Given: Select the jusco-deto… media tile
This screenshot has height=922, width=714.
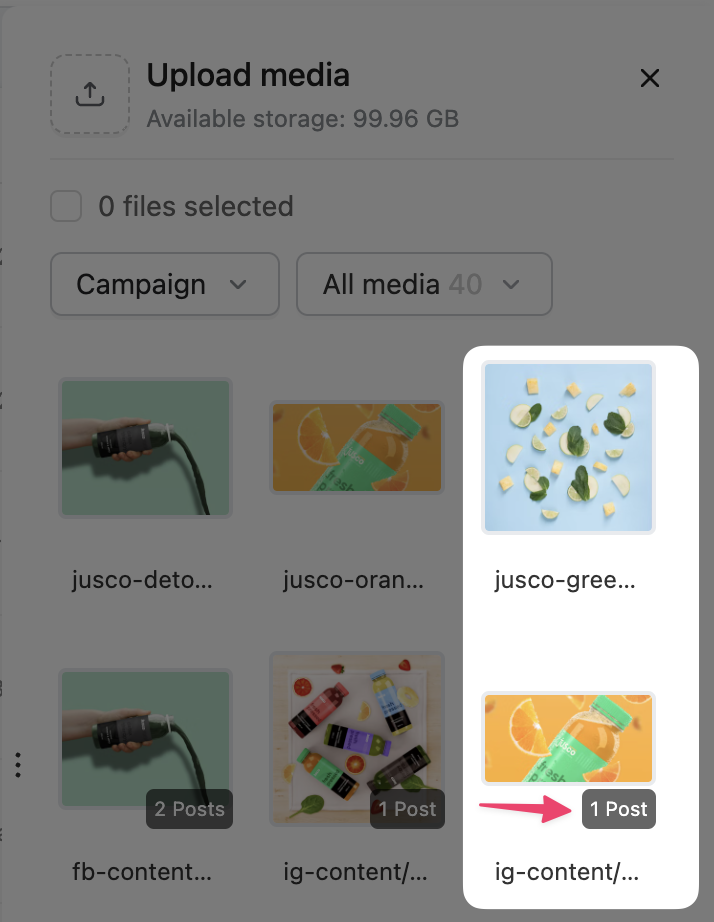Looking at the screenshot, I should coord(145,447).
